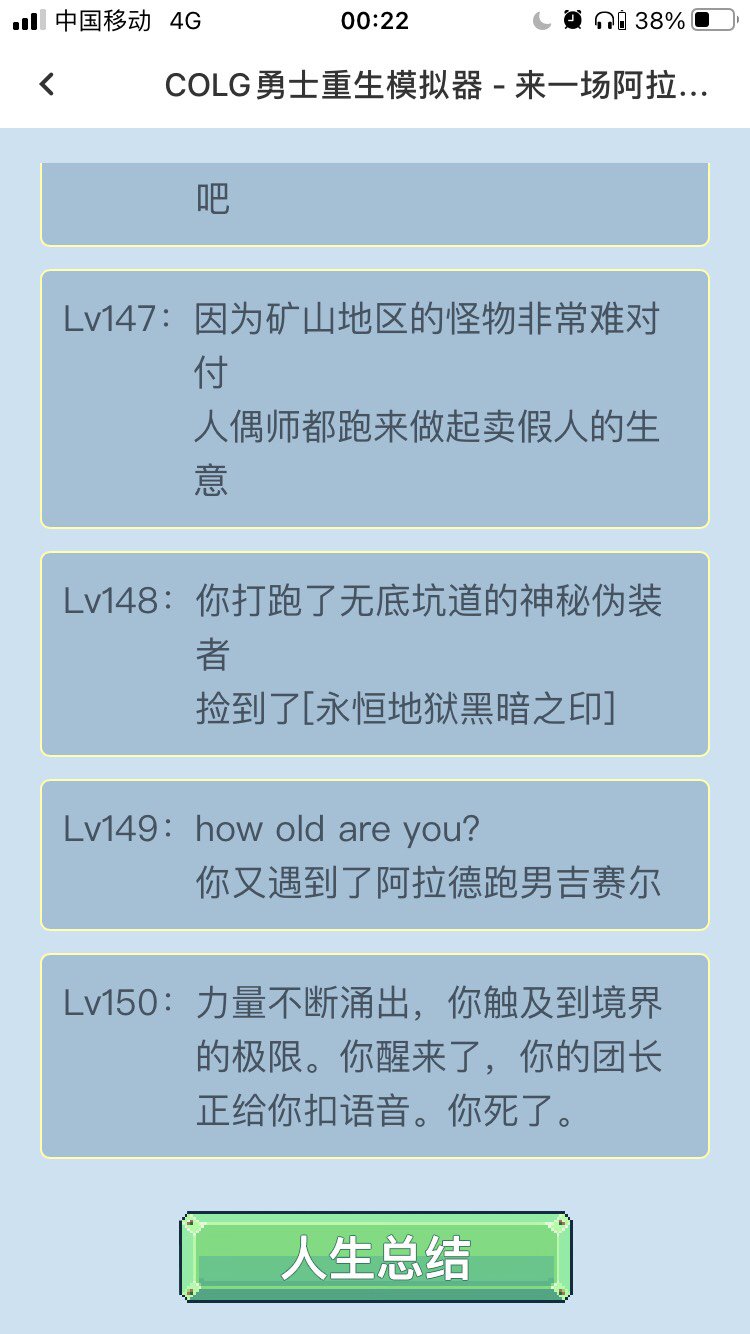Go back using the top-left arrow

46,85
